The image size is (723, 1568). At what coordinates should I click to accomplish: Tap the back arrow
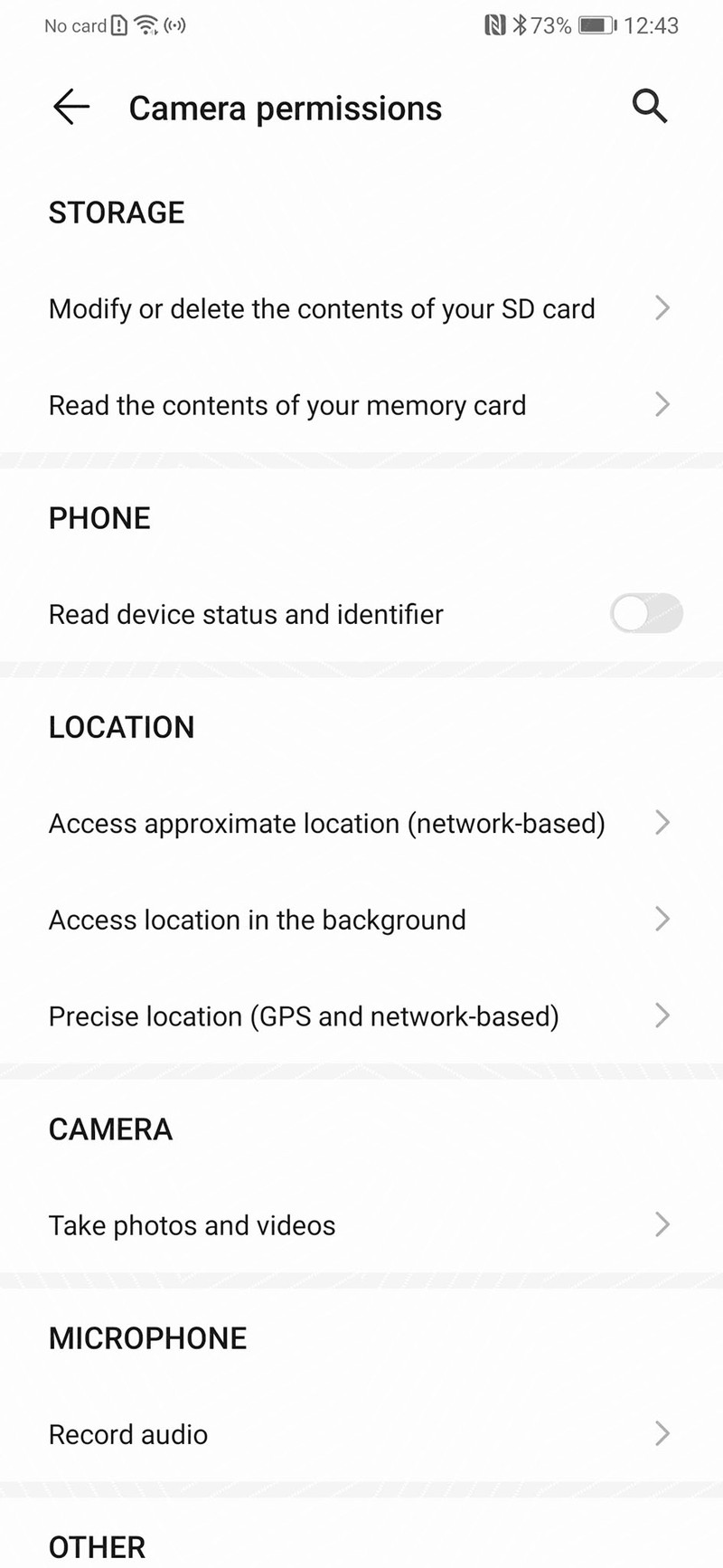pyautogui.click(x=70, y=107)
